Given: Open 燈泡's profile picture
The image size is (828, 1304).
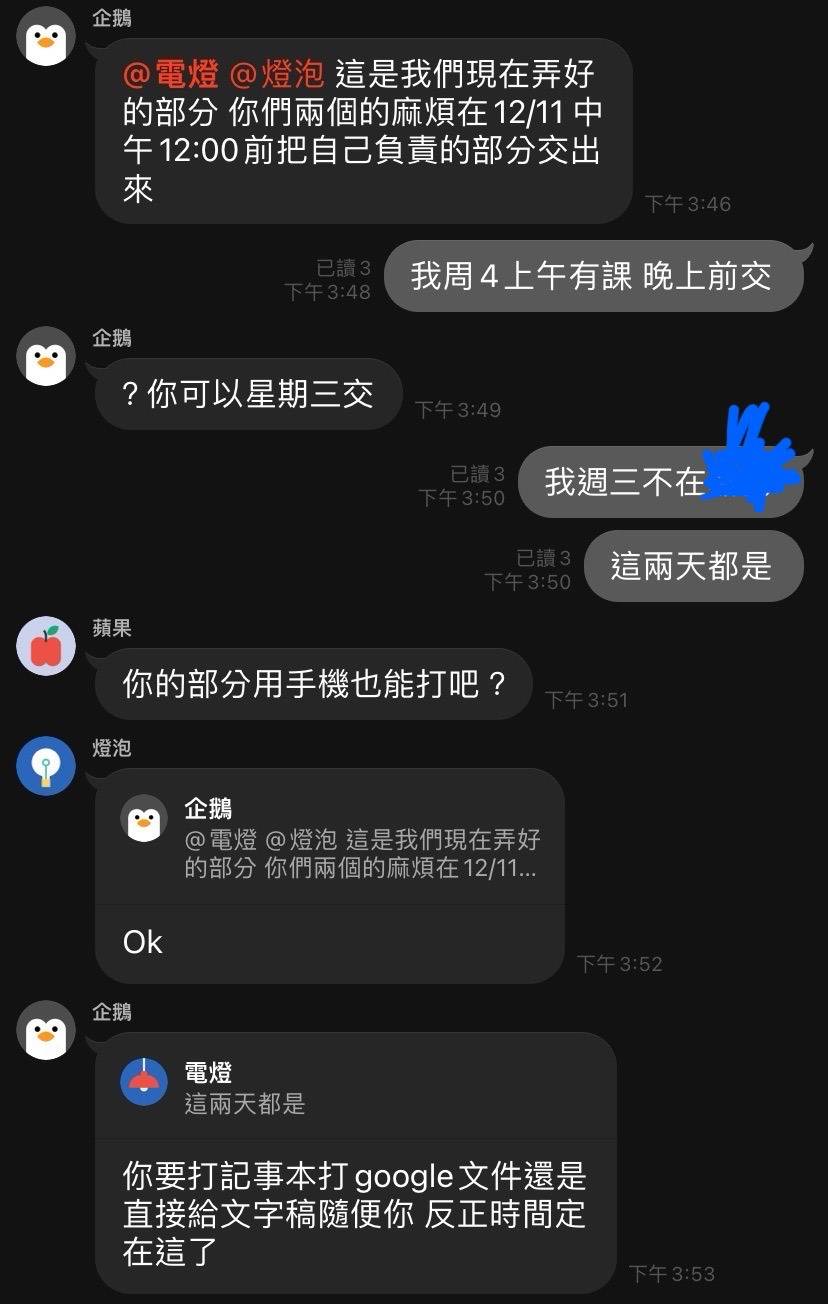Looking at the screenshot, I should click(46, 766).
